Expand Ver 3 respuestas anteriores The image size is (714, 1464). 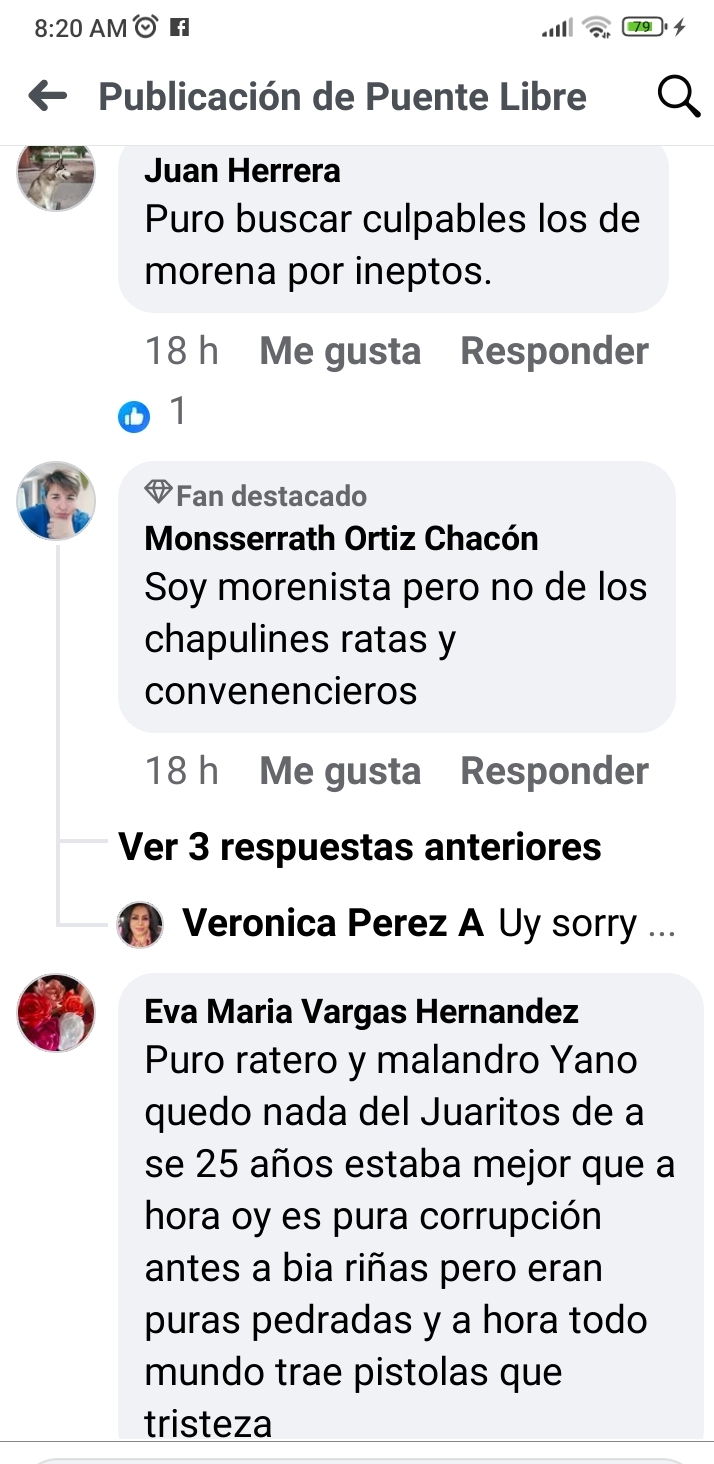click(360, 847)
